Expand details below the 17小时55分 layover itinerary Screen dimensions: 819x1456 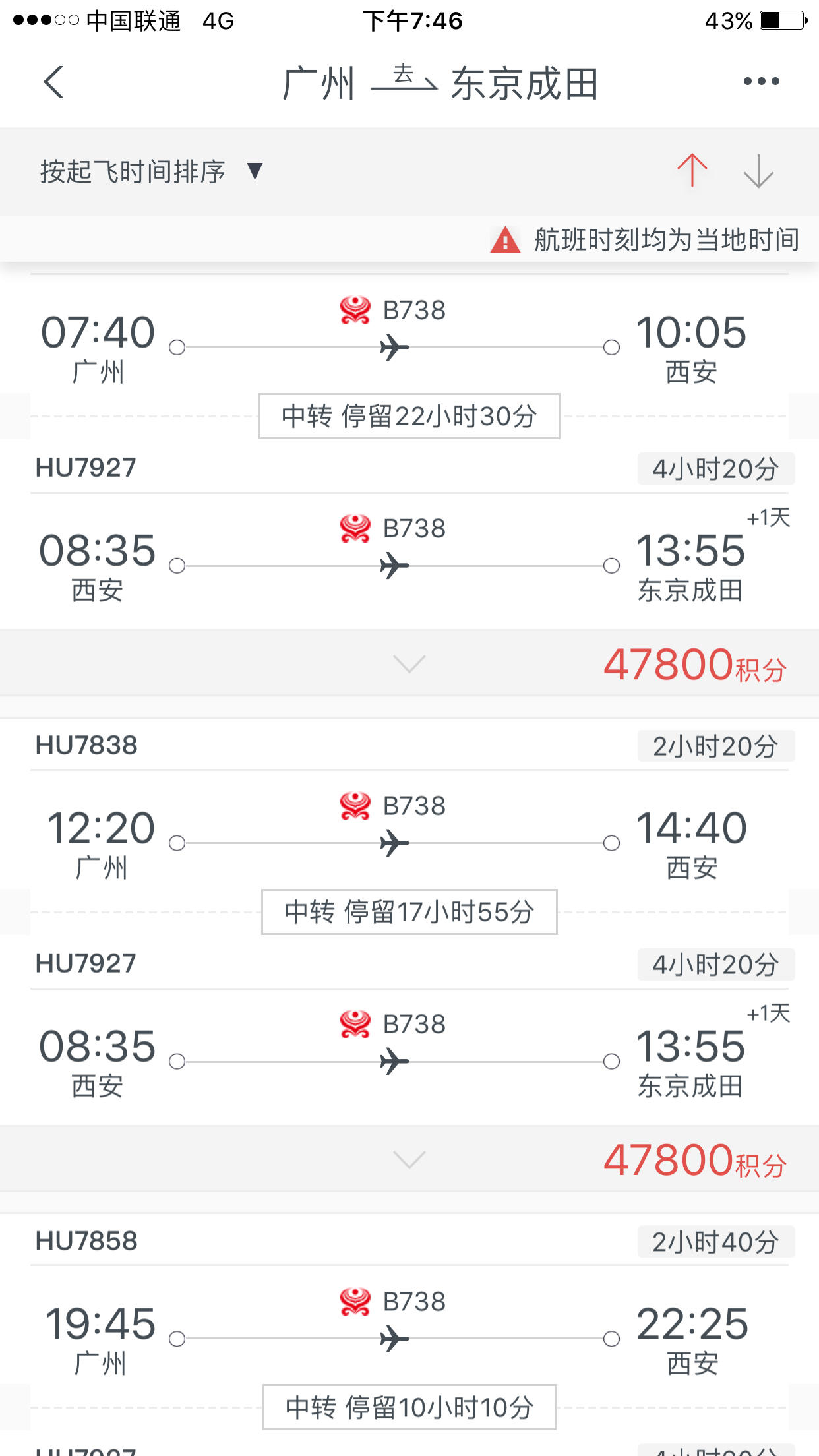409,1159
